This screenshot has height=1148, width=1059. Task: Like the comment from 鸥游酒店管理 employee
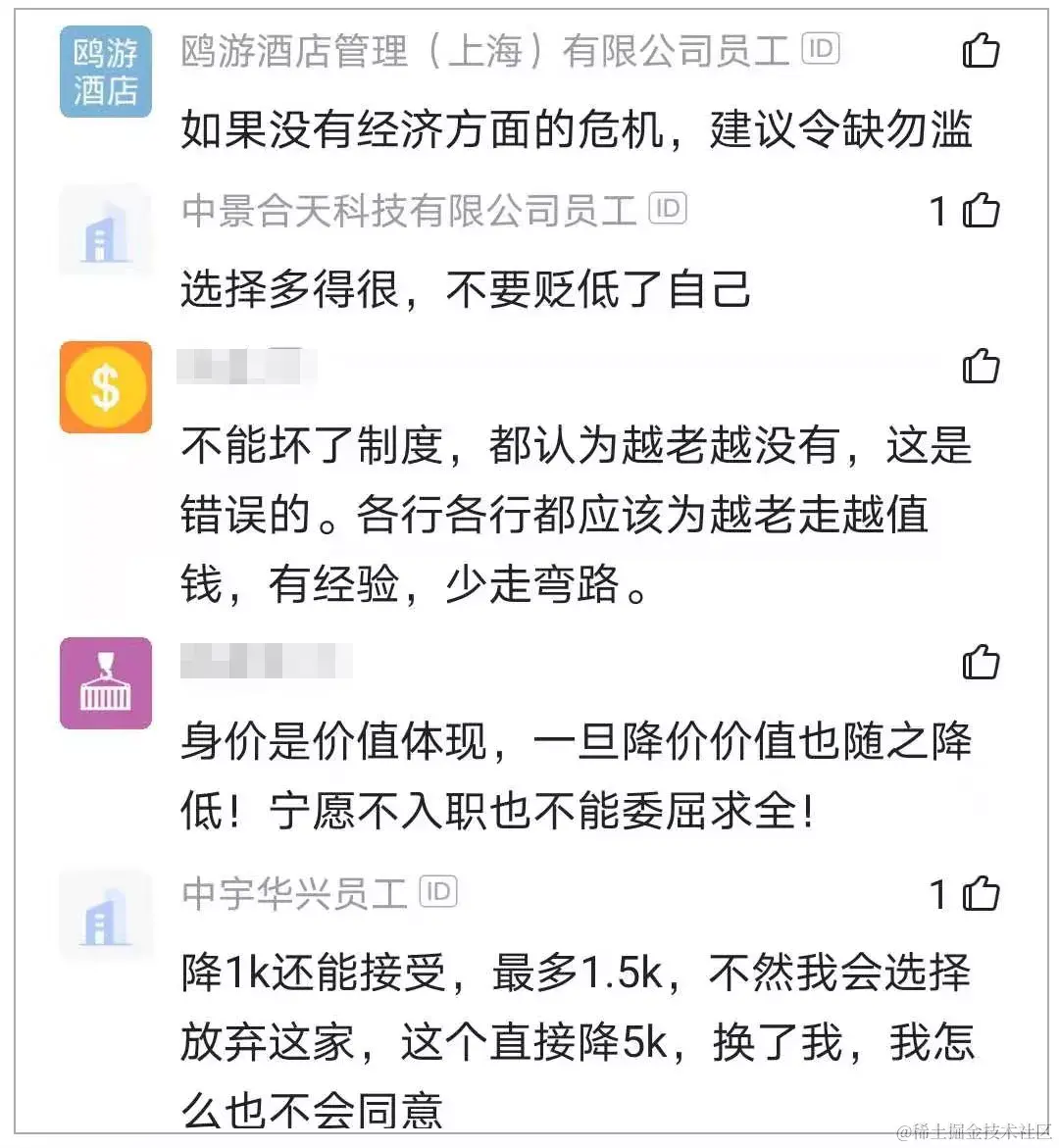980,50
